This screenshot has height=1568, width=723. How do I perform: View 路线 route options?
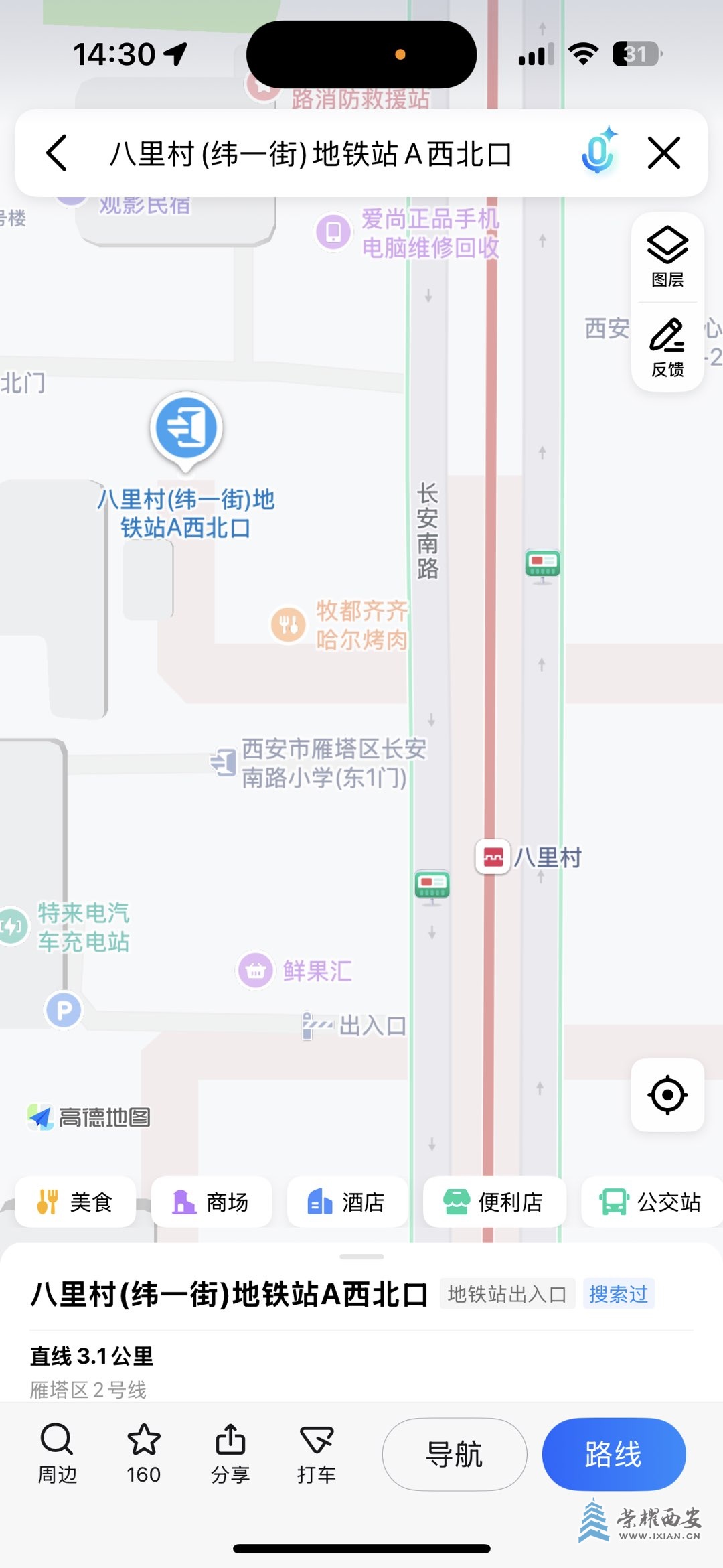pyautogui.click(x=613, y=1454)
